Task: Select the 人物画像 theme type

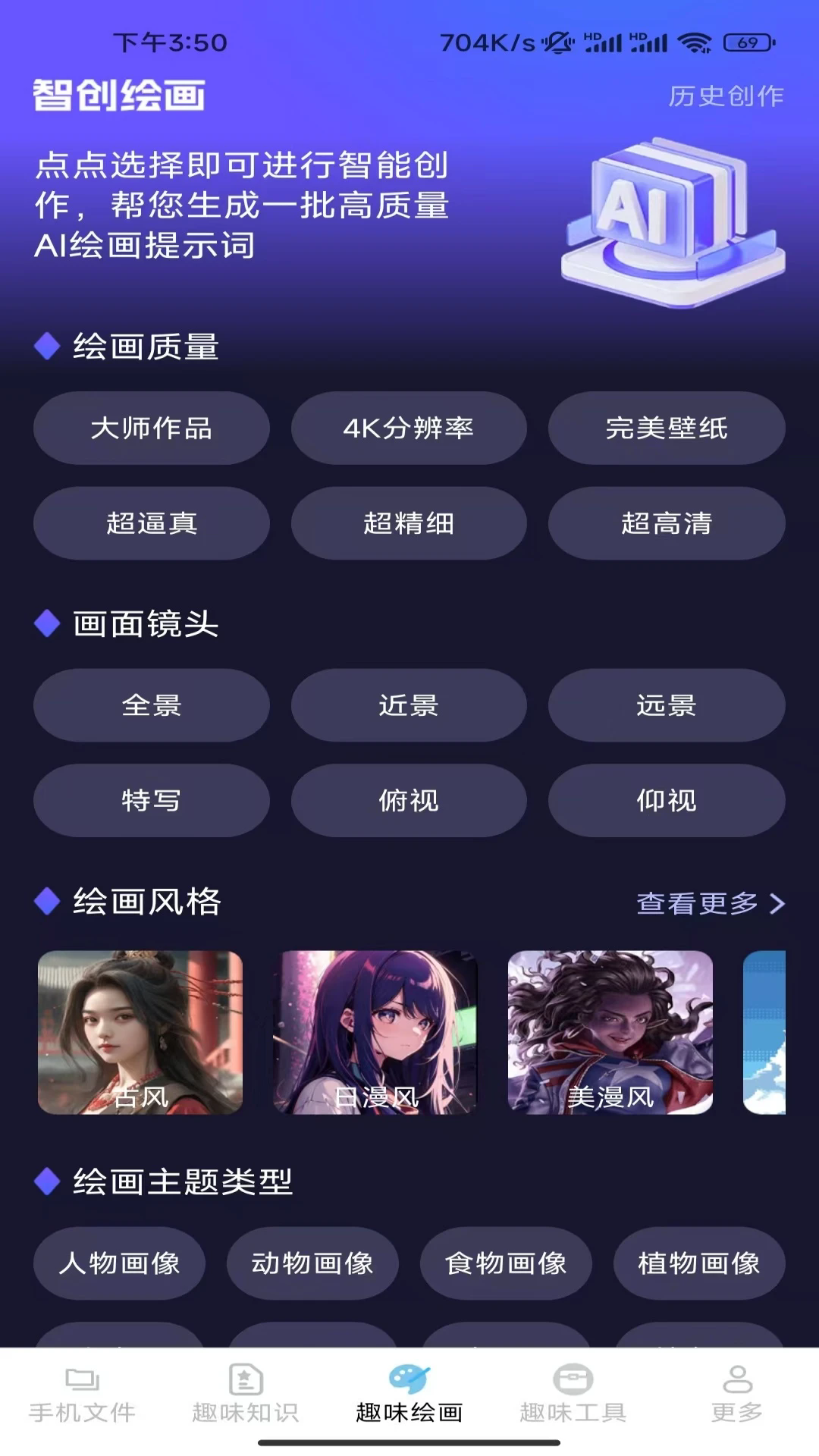Action: (118, 1263)
